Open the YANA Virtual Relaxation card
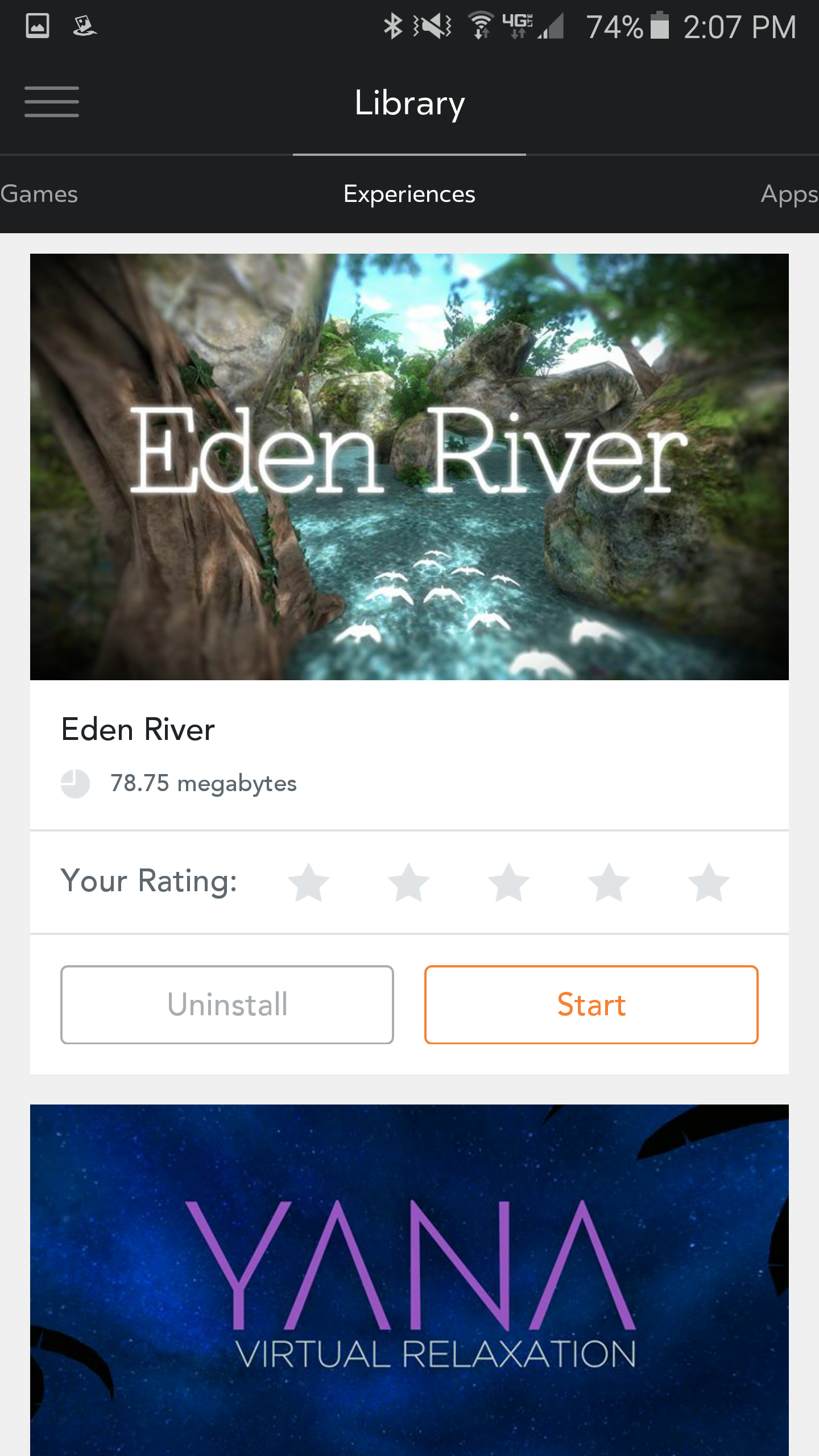819x1456 pixels. (x=409, y=1280)
